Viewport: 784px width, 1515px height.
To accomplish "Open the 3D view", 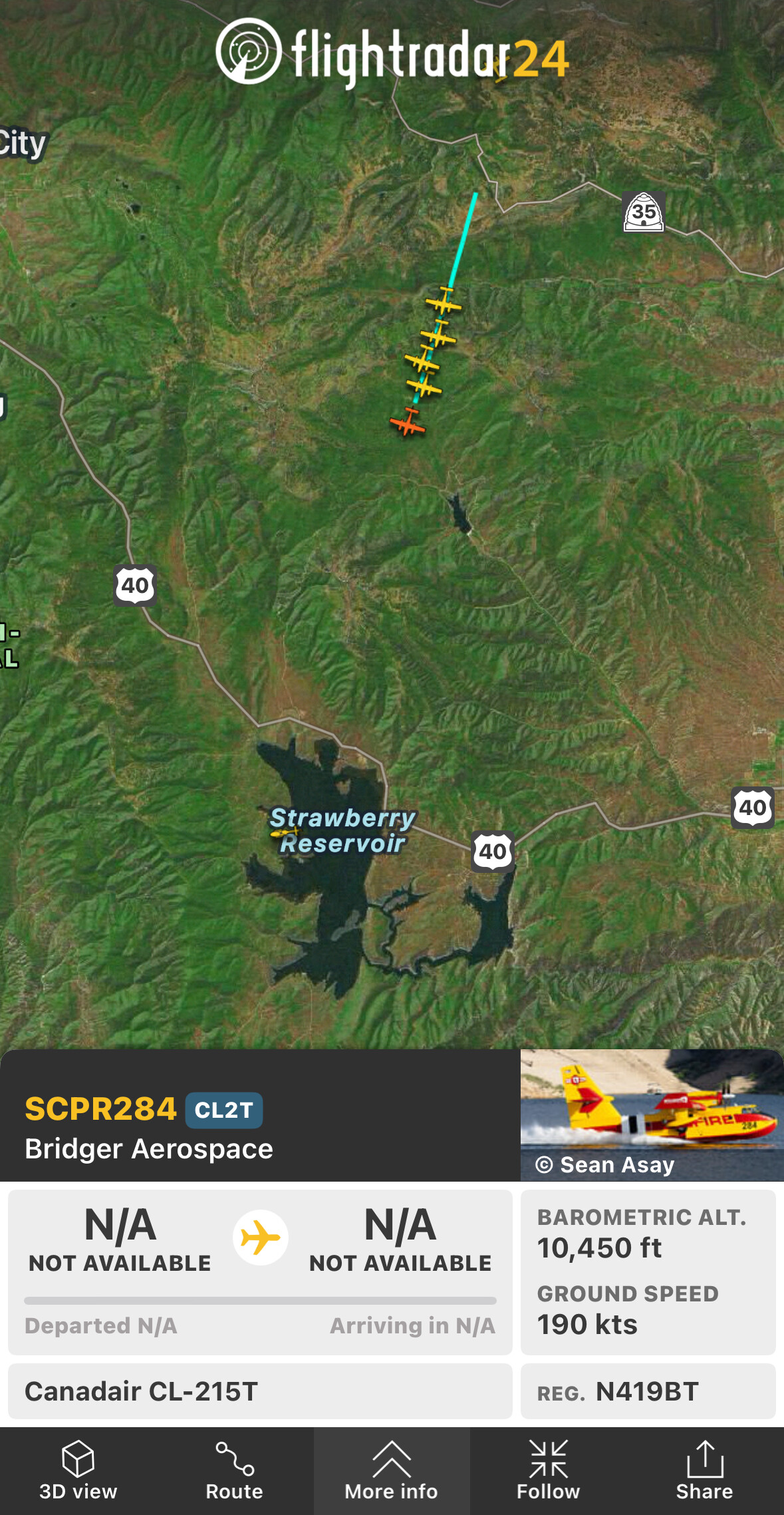I will pyautogui.click(x=78, y=1470).
